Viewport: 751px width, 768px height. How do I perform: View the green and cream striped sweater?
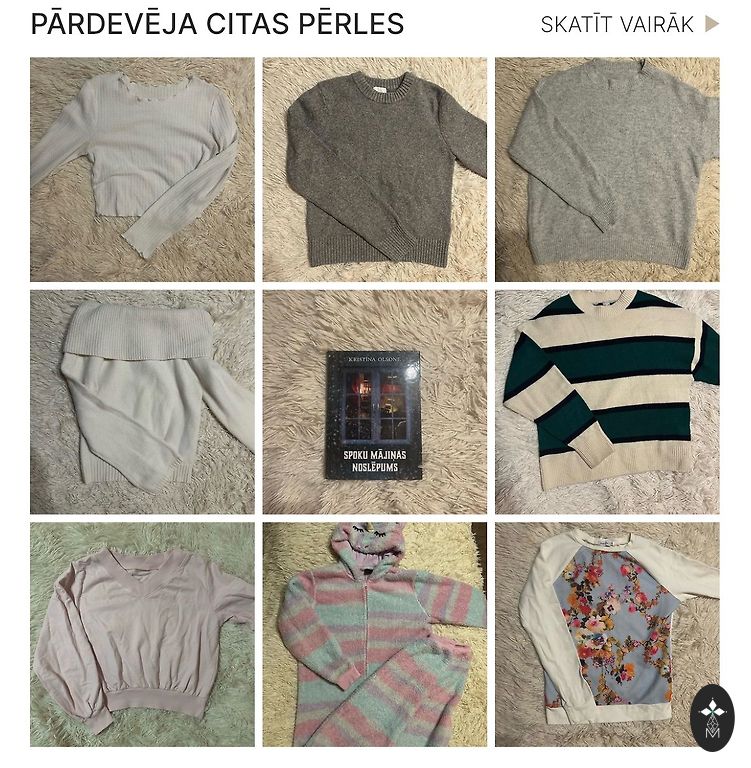point(606,402)
